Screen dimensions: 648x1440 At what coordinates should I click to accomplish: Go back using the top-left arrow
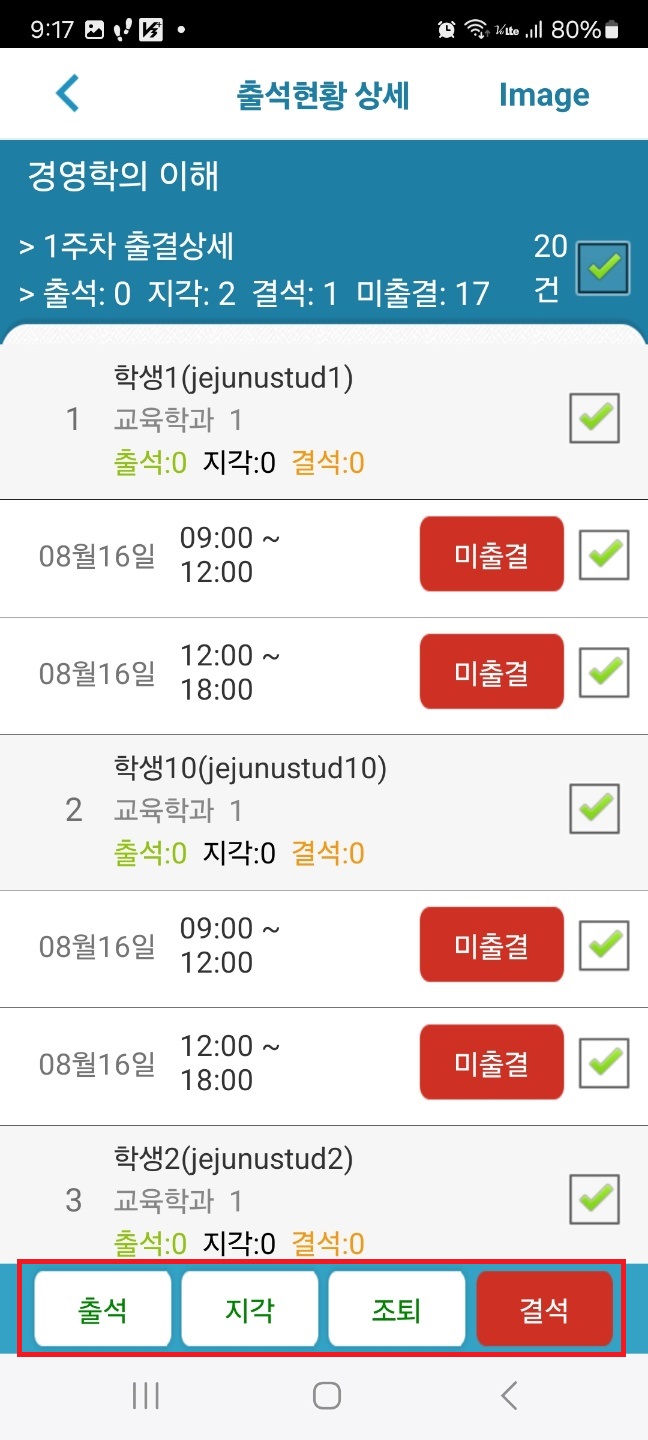click(x=67, y=94)
